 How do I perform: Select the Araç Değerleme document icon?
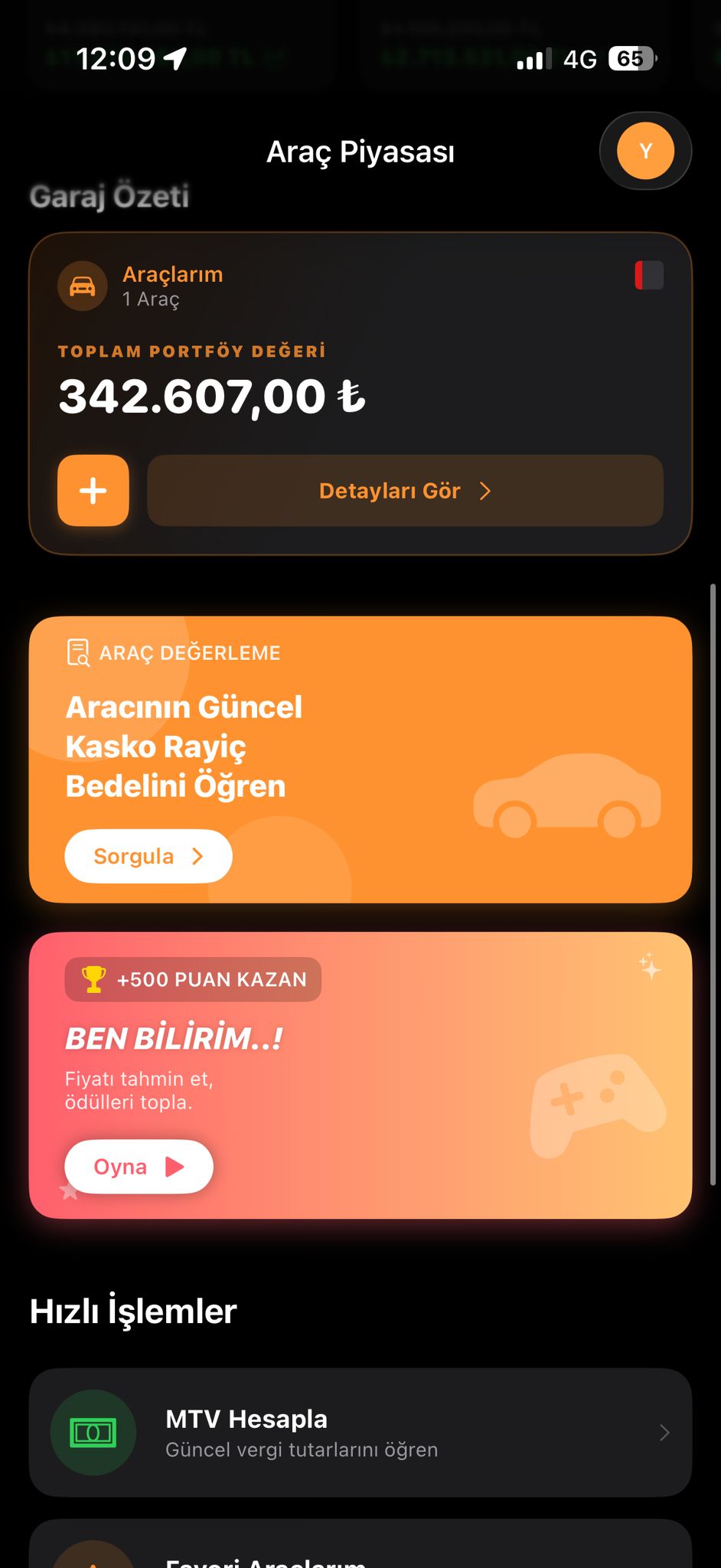(79, 652)
